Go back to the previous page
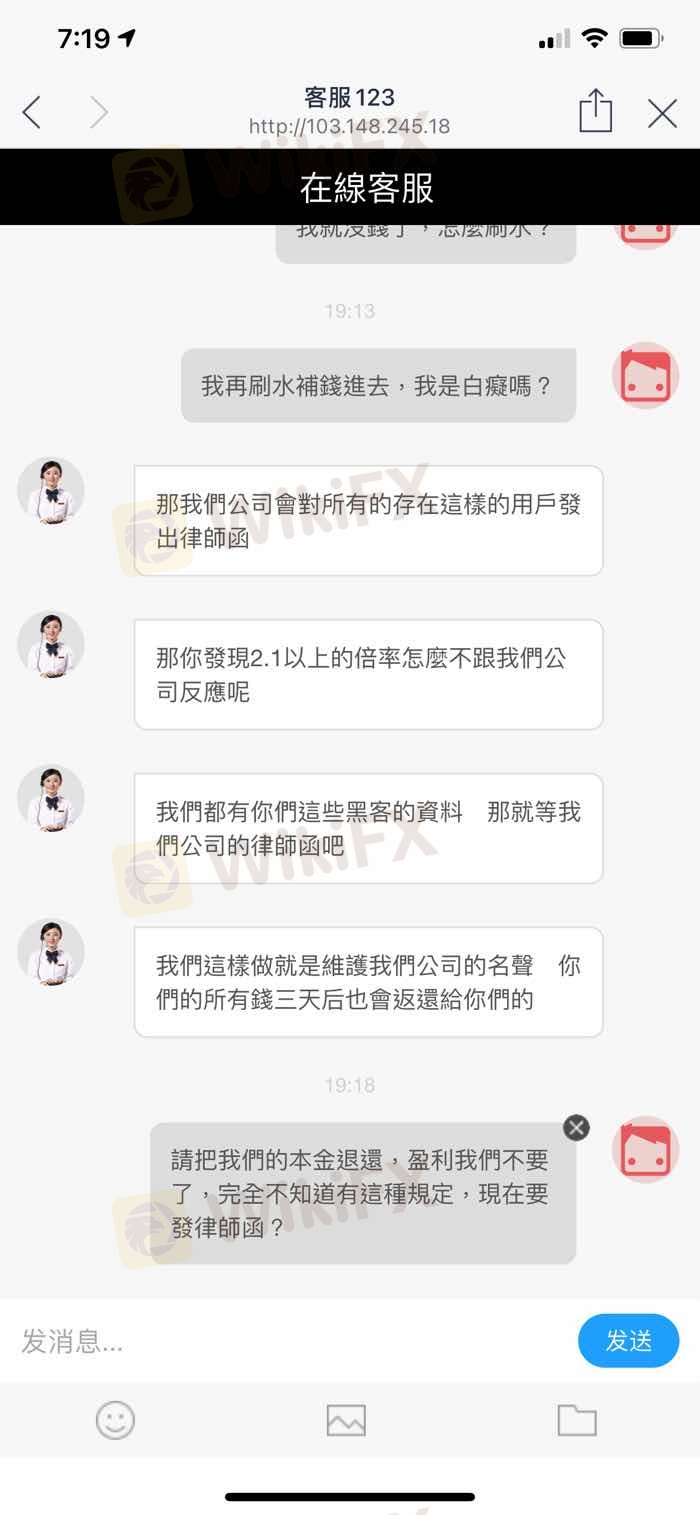 (32, 113)
